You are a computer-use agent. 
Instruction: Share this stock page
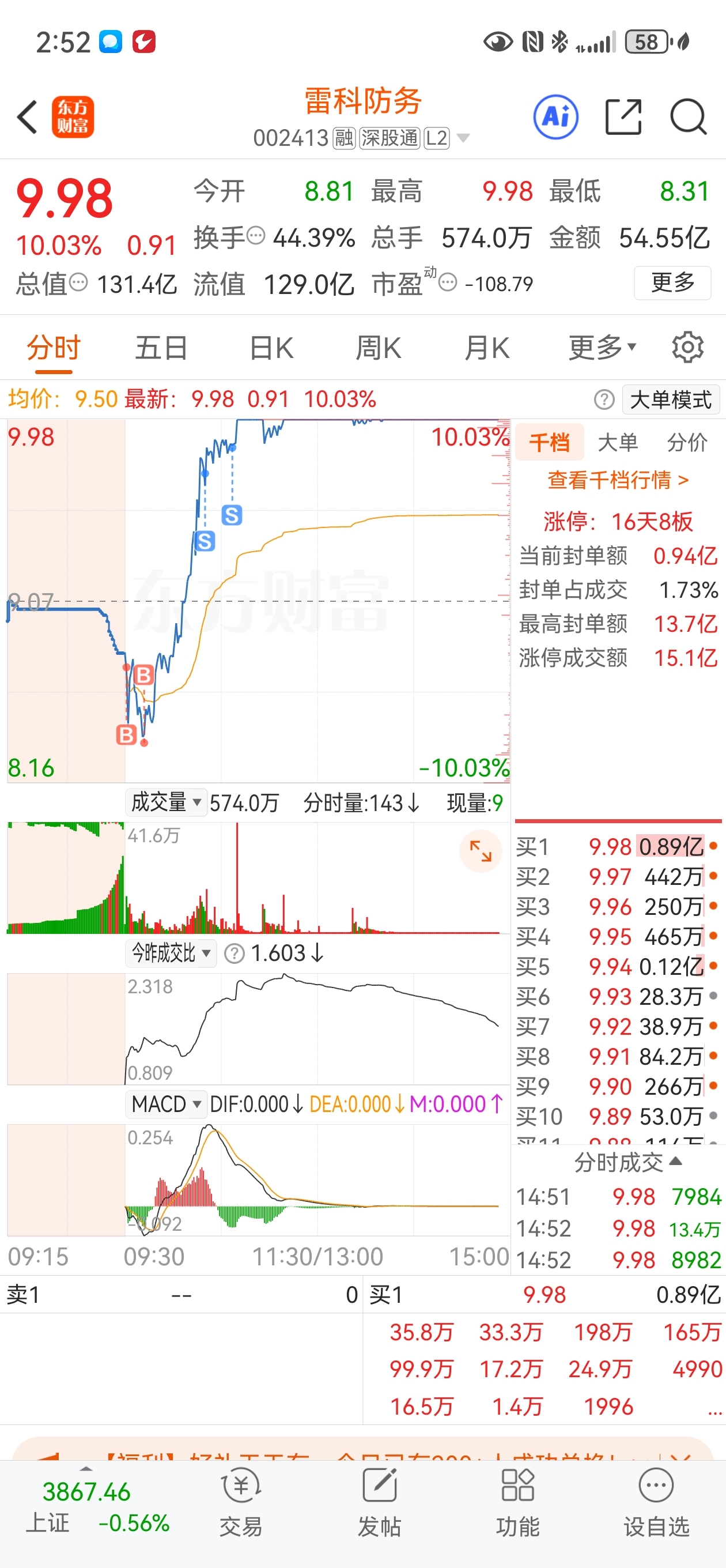pos(624,116)
